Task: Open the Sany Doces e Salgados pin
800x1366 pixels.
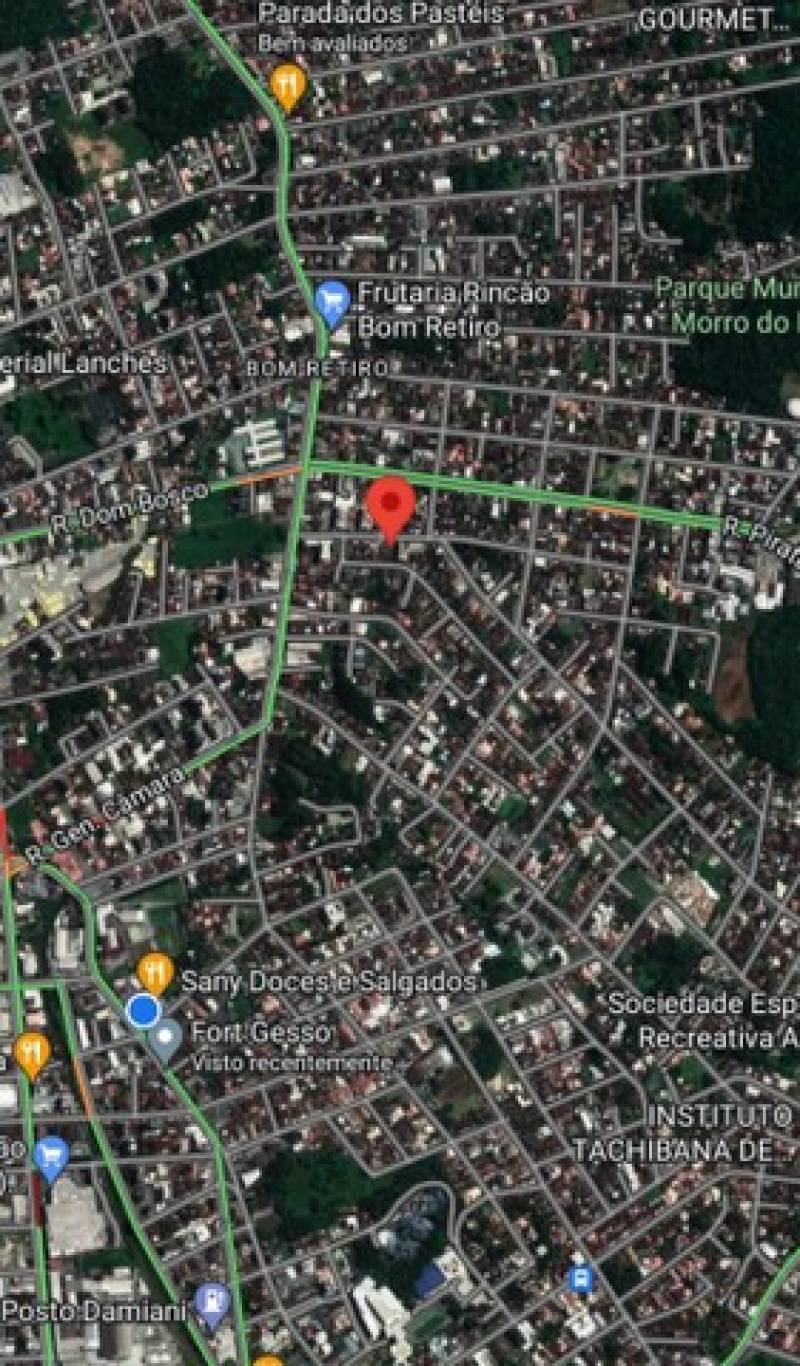Action: 155,973
